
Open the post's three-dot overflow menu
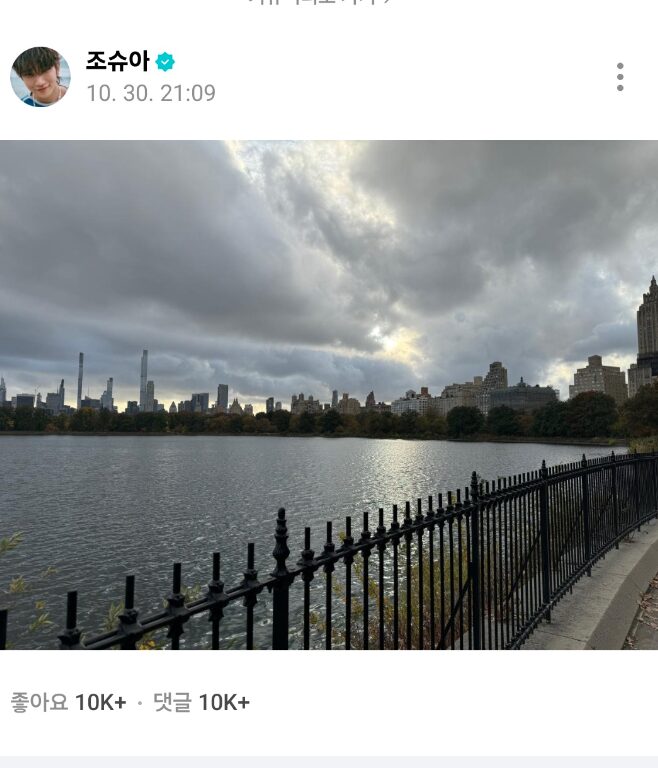(620, 77)
